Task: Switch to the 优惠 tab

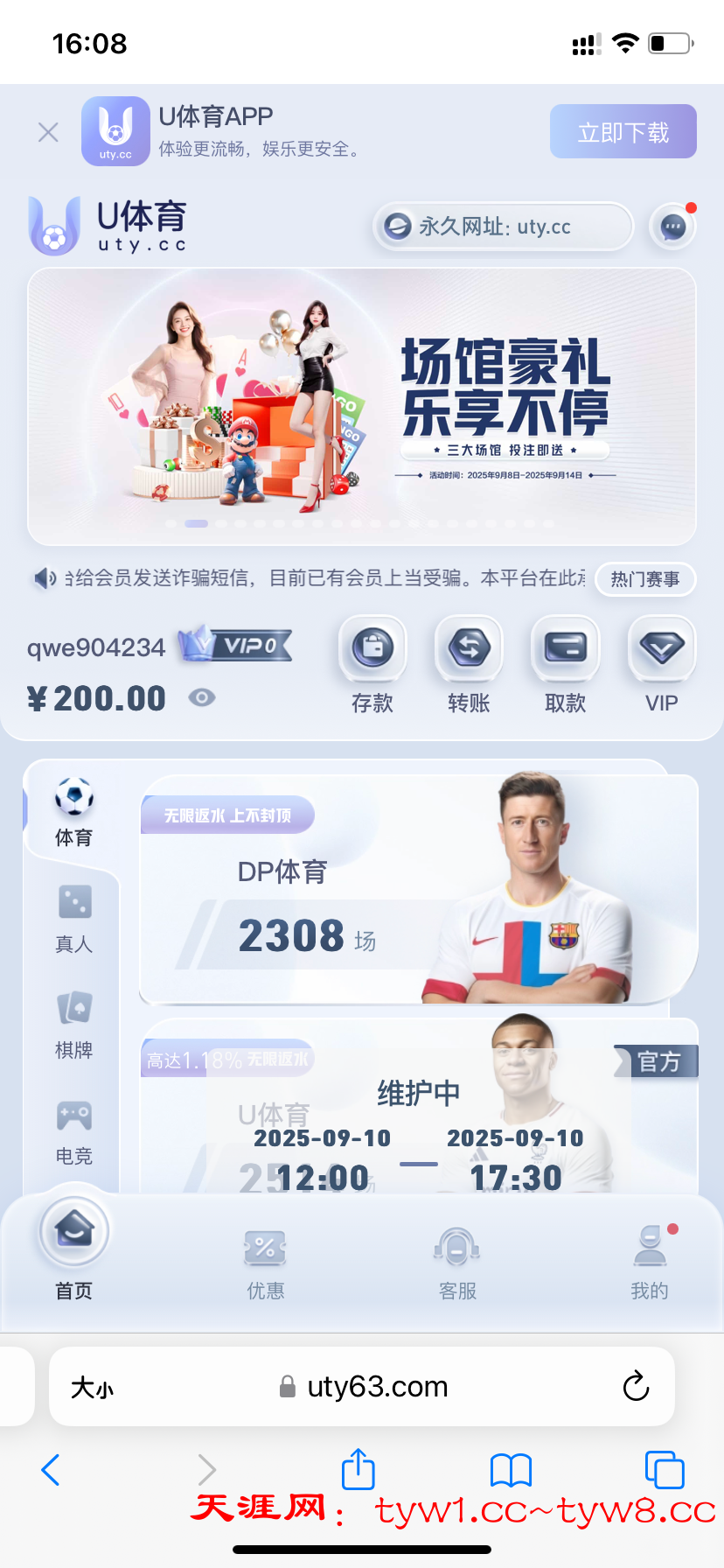Action: click(x=265, y=1263)
